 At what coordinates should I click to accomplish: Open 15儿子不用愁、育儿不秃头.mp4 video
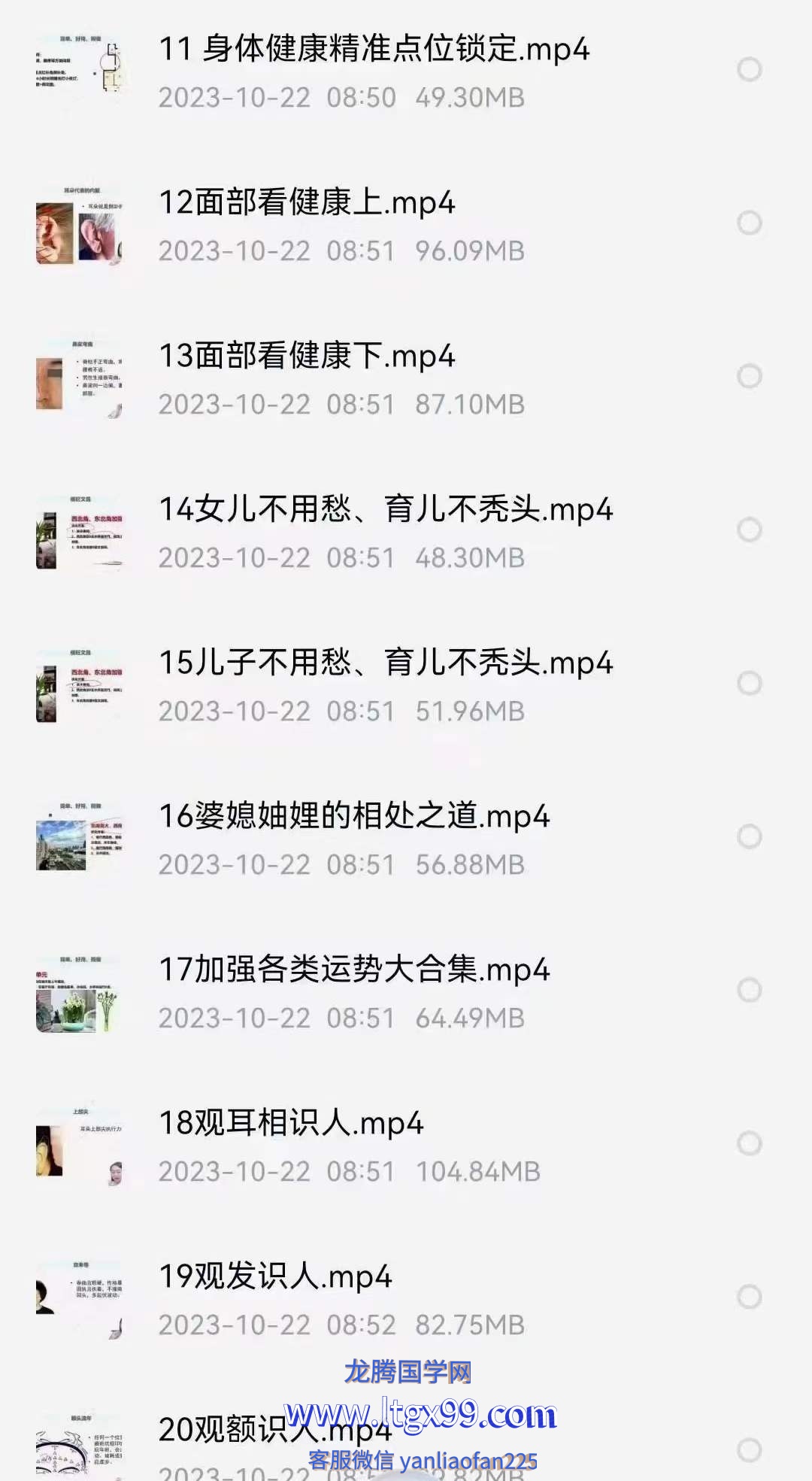click(385, 663)
